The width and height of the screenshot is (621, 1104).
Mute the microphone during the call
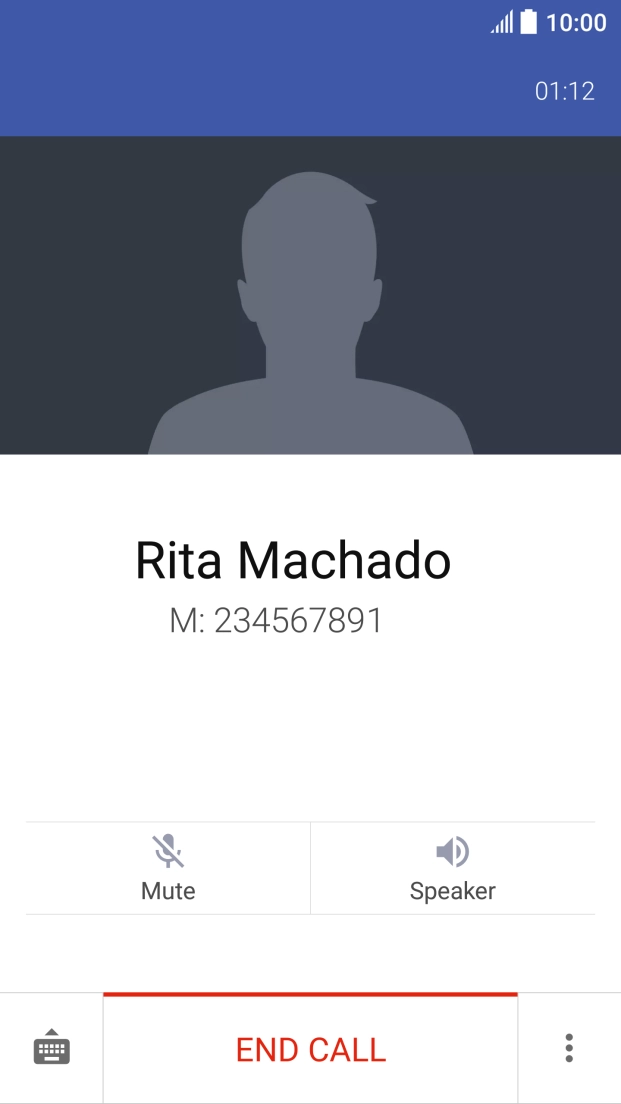coord(168,868)
